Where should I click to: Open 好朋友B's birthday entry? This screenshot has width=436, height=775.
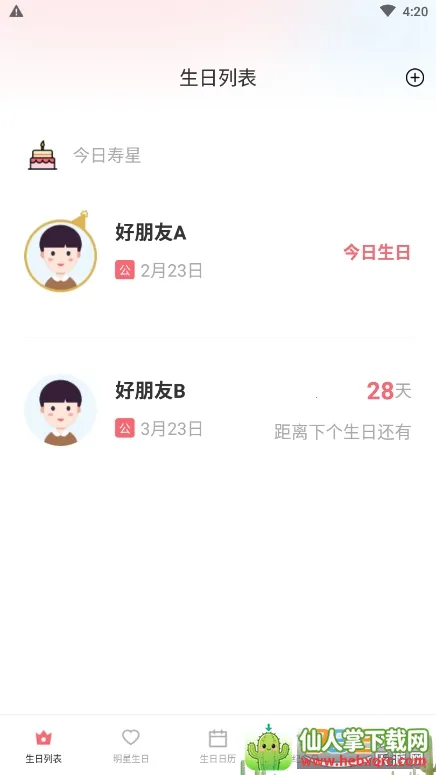pos(218,410)
